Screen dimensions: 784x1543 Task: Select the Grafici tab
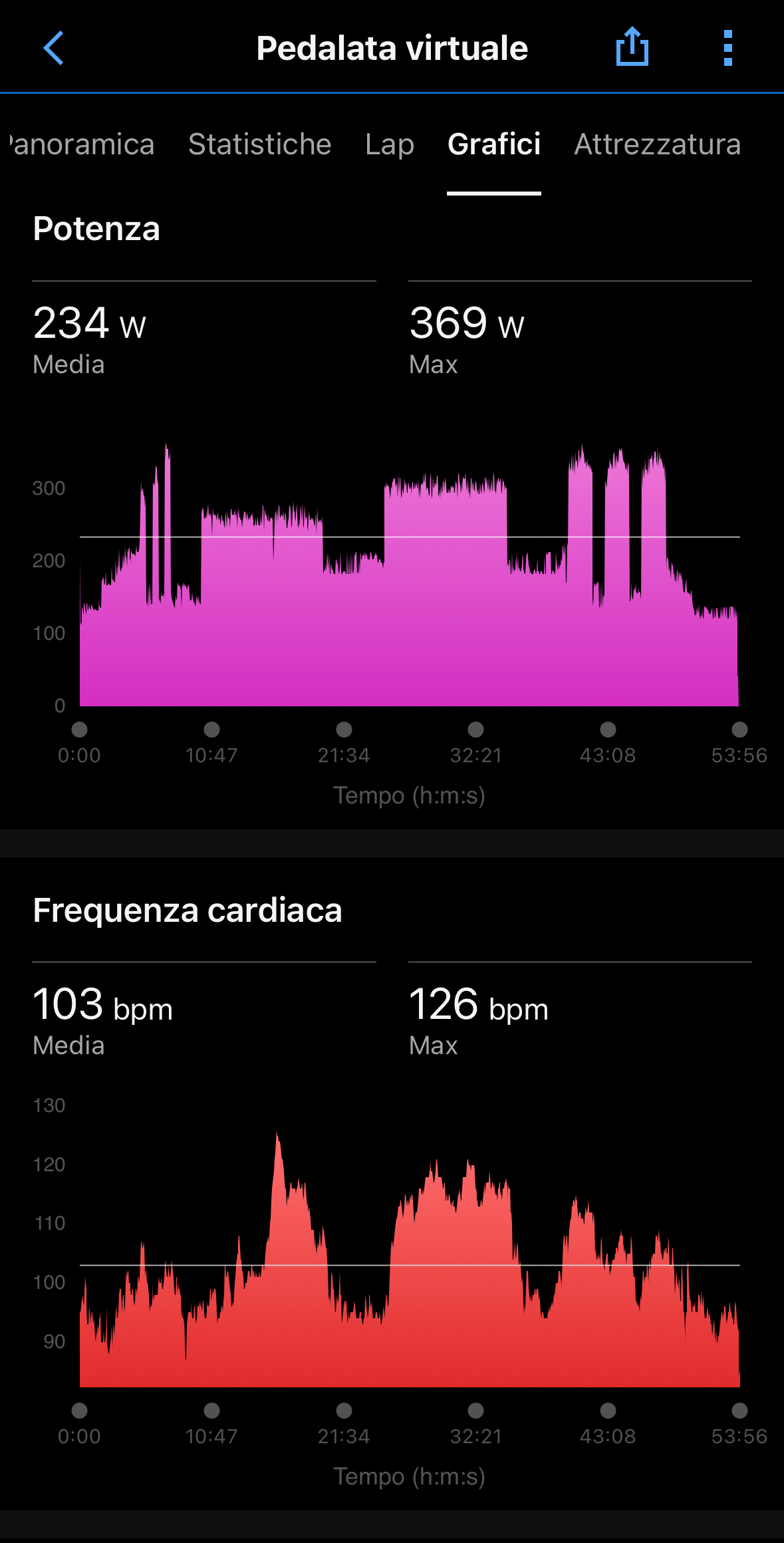[x=494, y=144]
